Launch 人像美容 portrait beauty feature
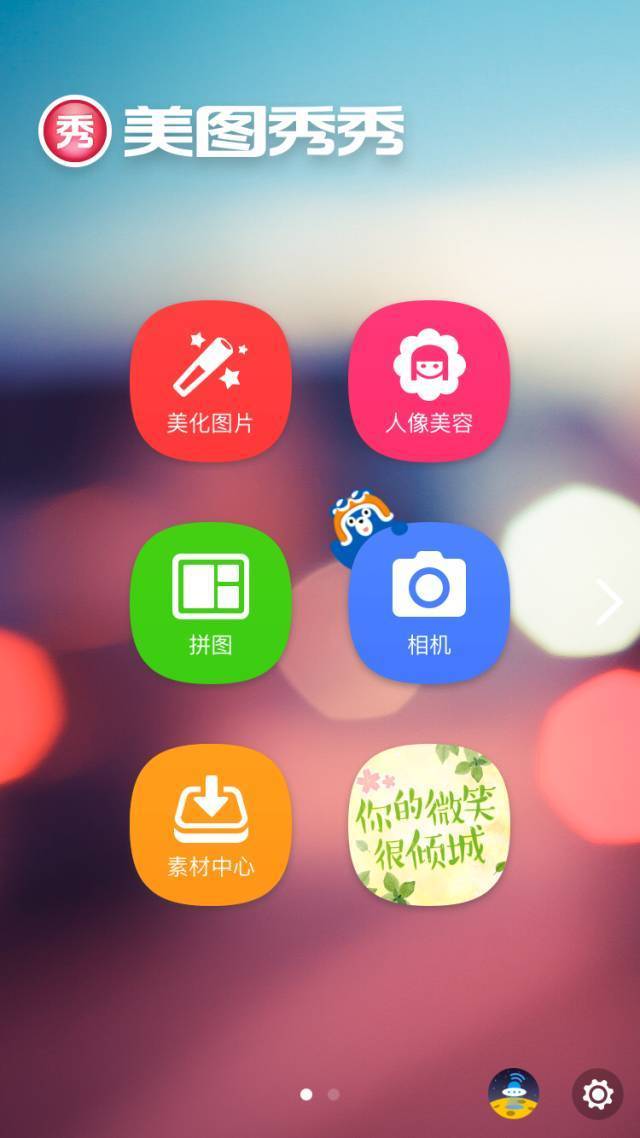Image resolution: width=640 pixels, height=1138 pixels. click(429, 381)
